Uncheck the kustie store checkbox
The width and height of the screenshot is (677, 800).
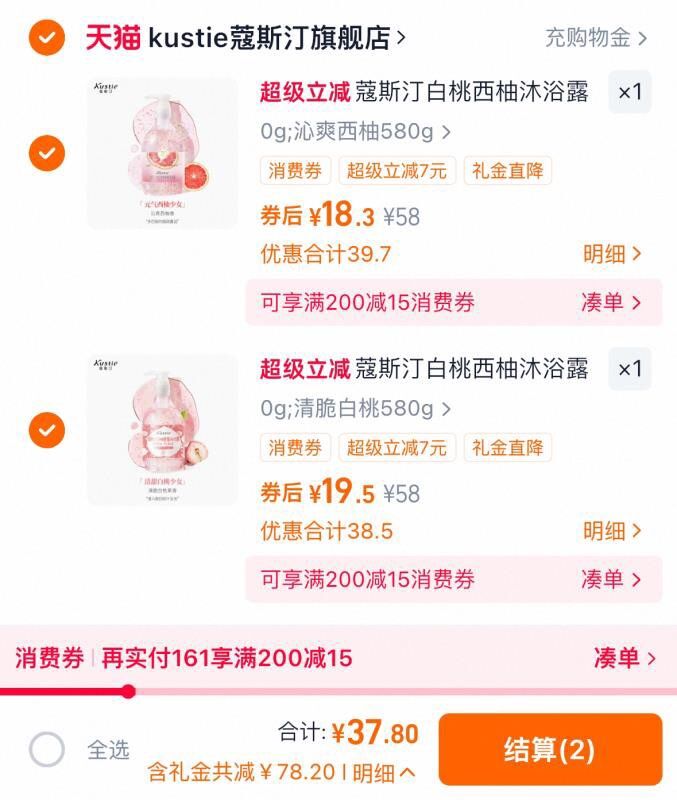coord(47,38)
